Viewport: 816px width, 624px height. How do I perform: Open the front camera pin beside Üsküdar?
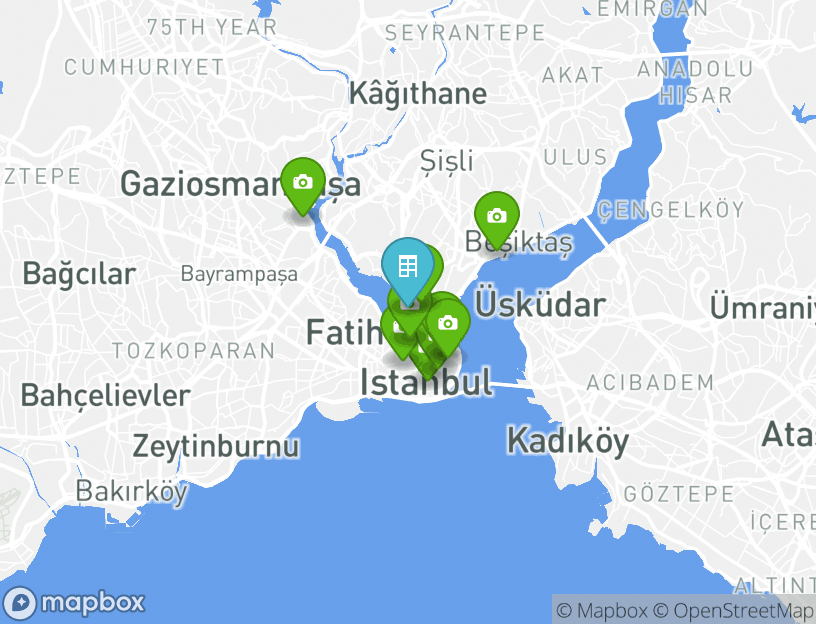[448, 323]
